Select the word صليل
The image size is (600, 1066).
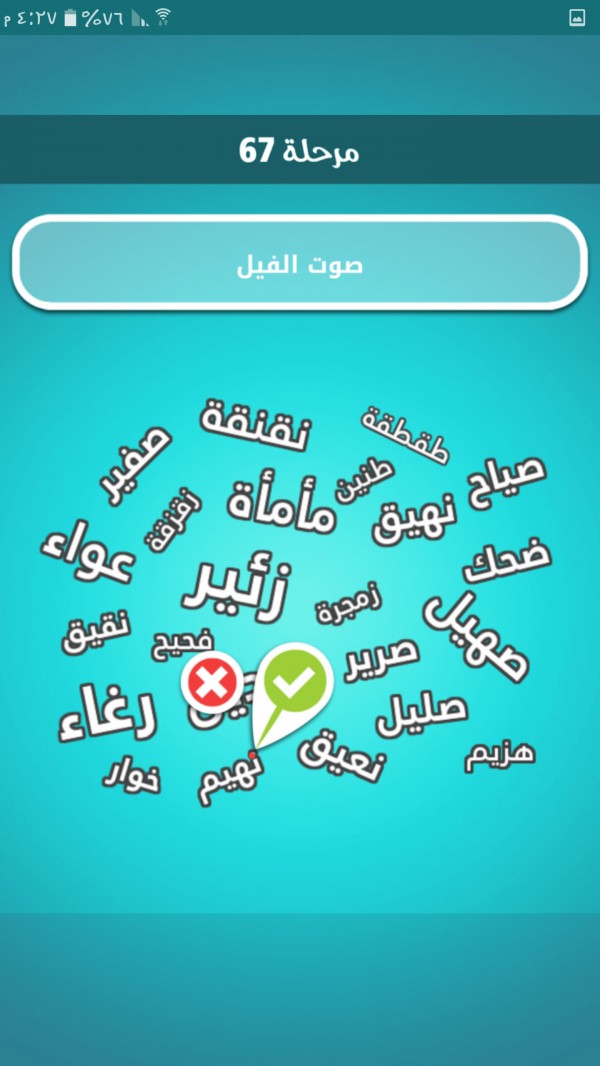point(421,715)
